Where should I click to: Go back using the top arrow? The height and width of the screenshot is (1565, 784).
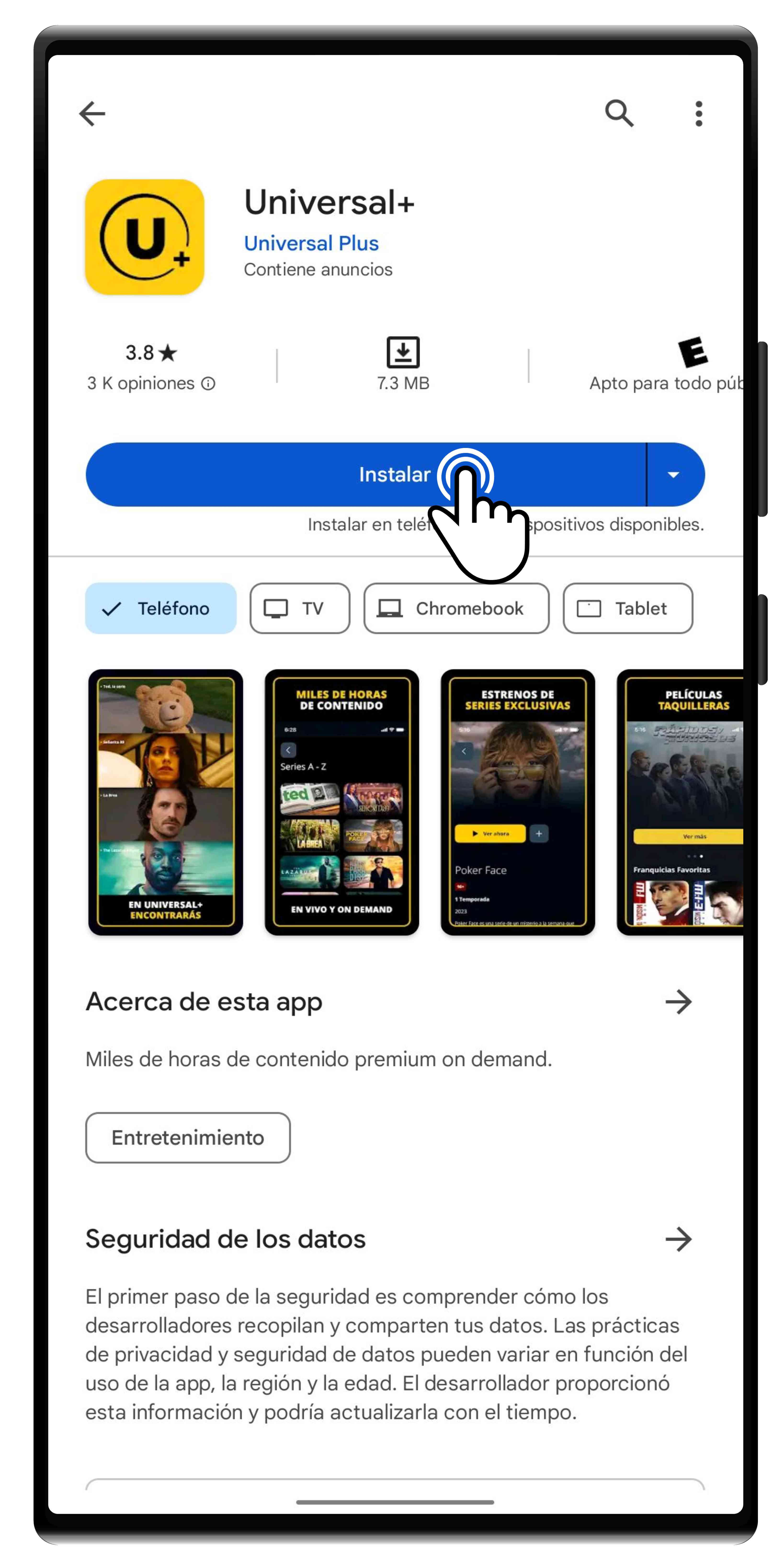pos(92,113)
